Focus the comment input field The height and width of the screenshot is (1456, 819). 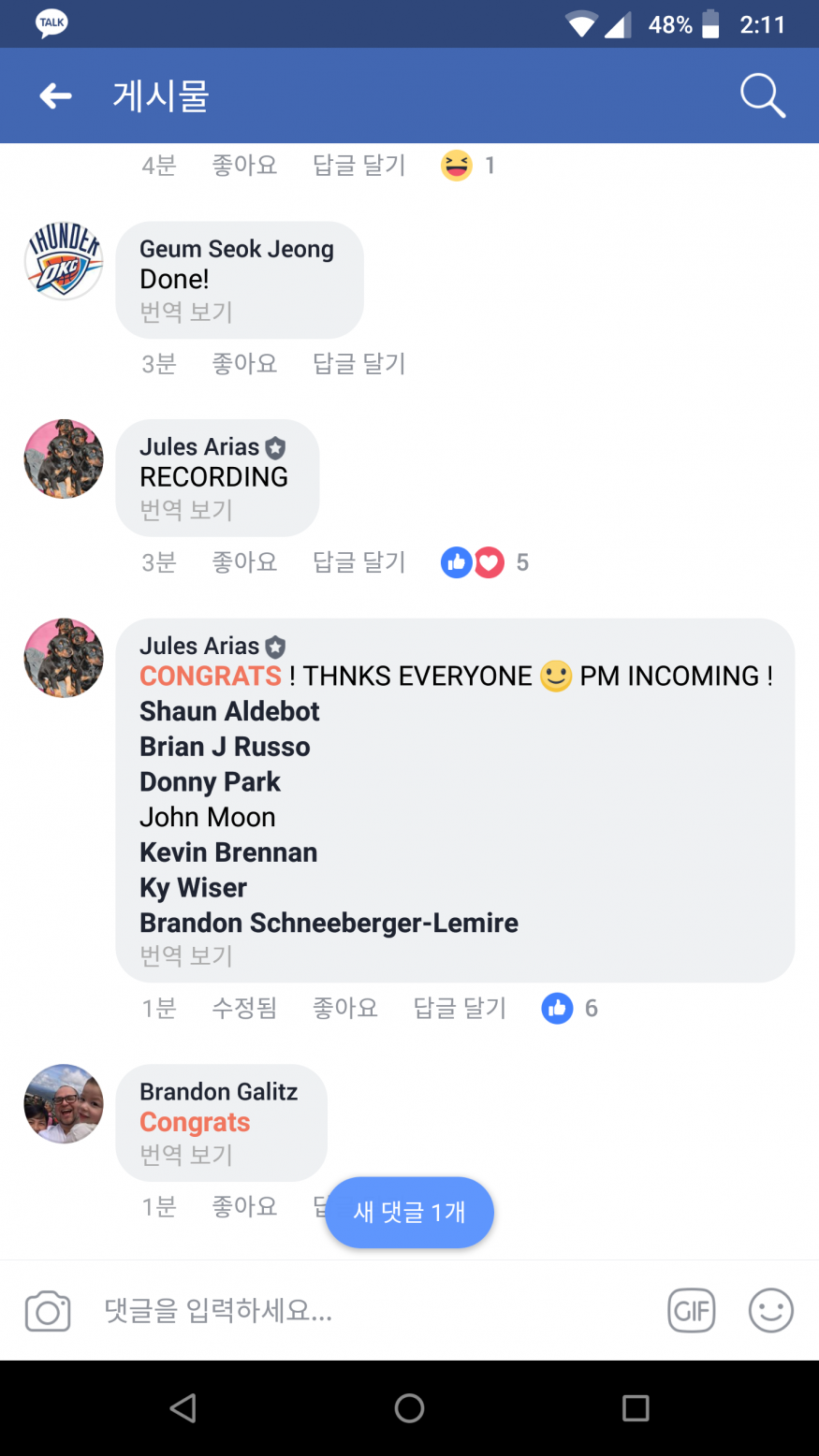click(x=374, y=1311)
